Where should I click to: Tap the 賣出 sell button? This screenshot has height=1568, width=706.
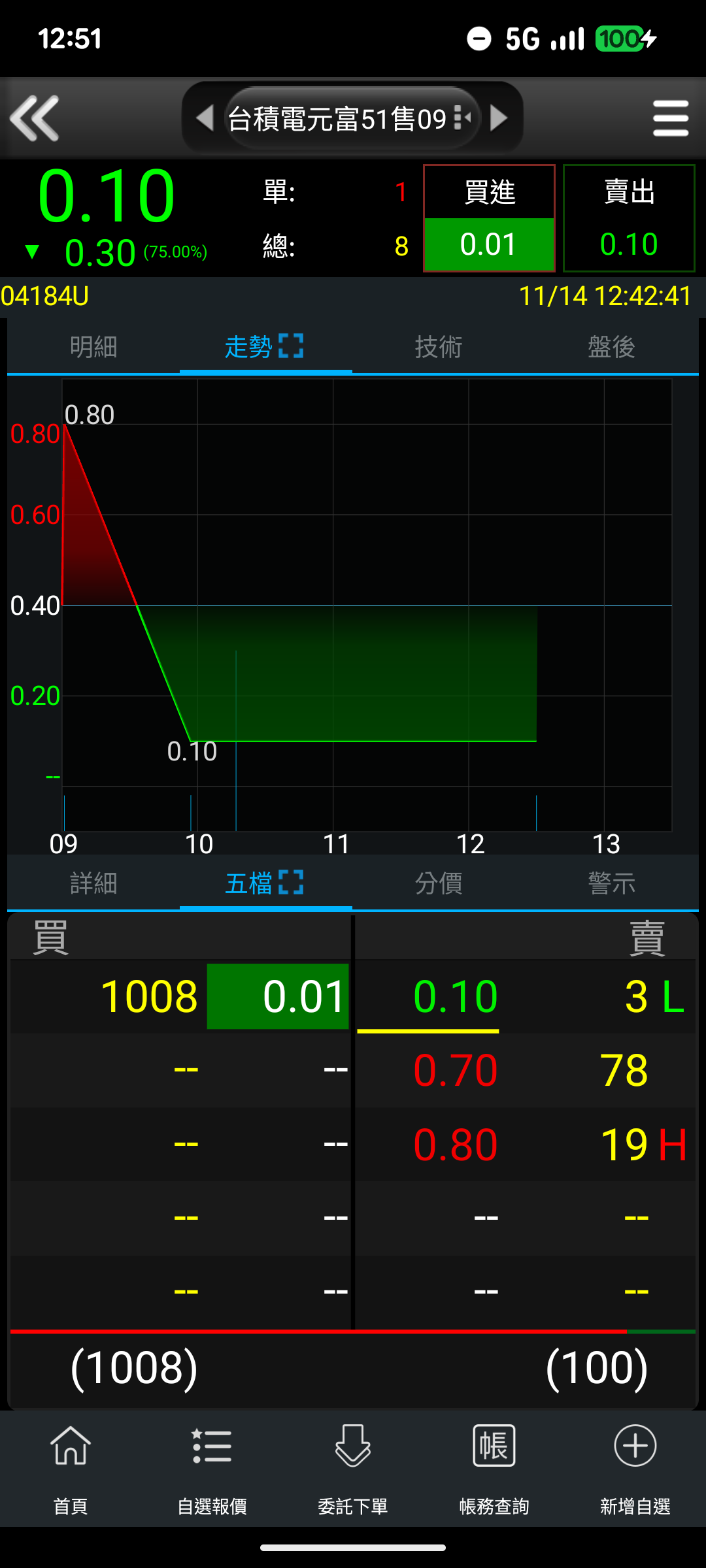(x=629, y=218)
